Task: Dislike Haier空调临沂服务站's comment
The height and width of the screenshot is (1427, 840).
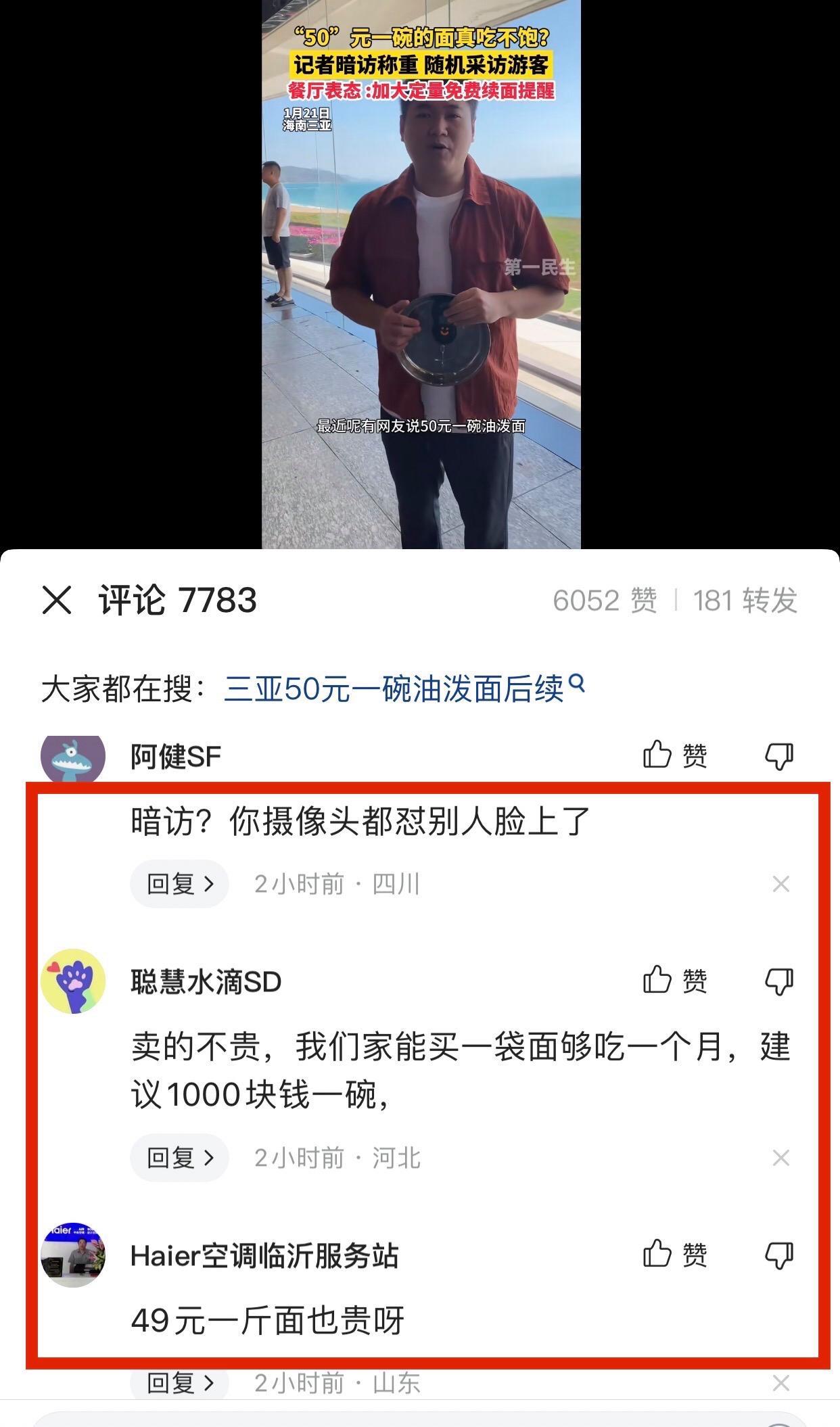Action: [778, 1255]
